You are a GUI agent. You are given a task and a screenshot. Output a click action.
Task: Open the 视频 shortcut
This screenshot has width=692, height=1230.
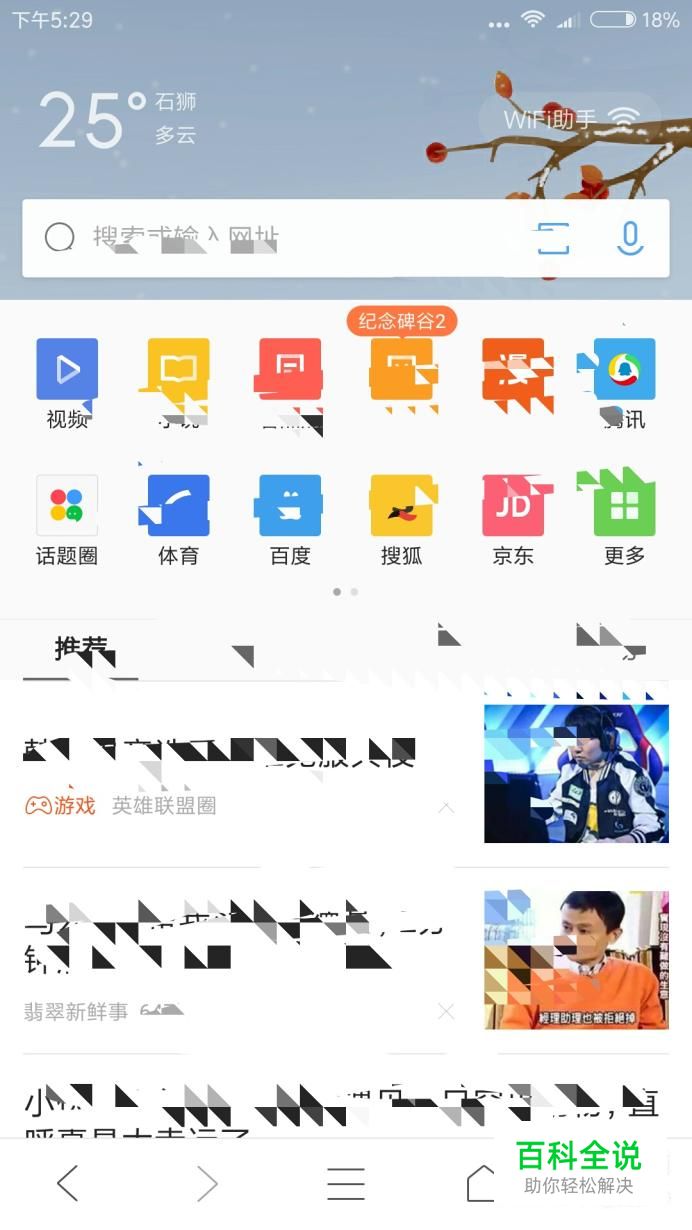[x=67, y=382]
